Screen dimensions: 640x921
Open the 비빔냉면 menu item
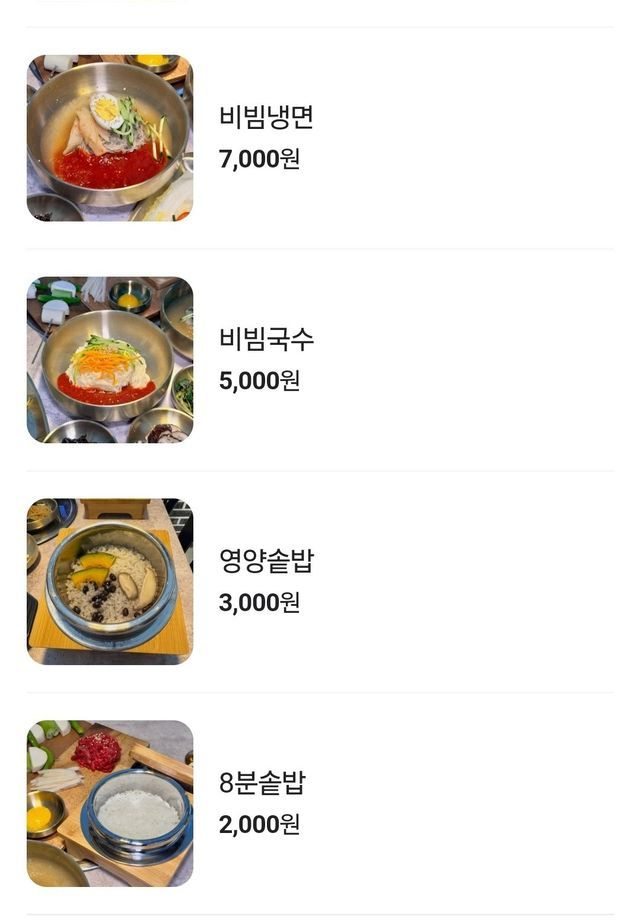[266, 118]
